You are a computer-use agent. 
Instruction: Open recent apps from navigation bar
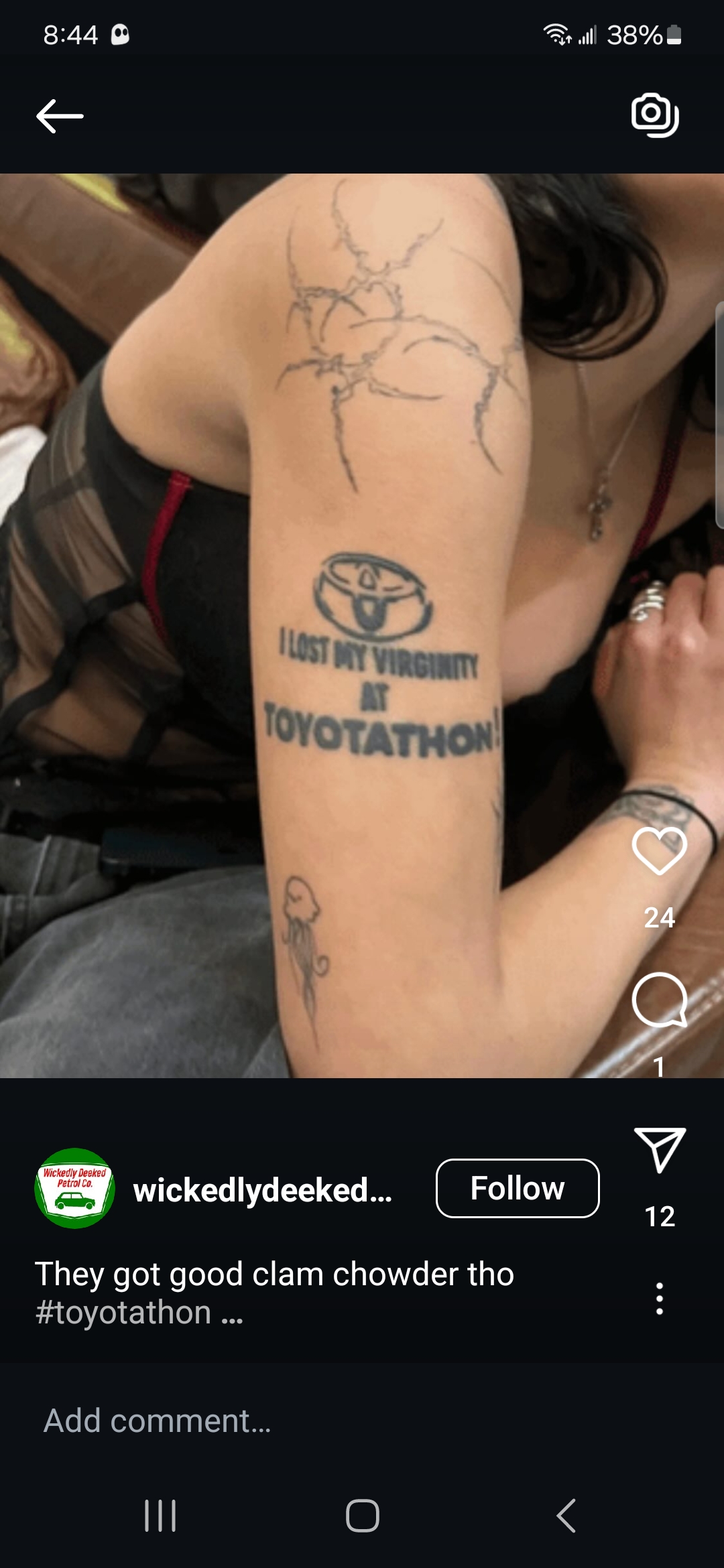[x=160, y=1516]
